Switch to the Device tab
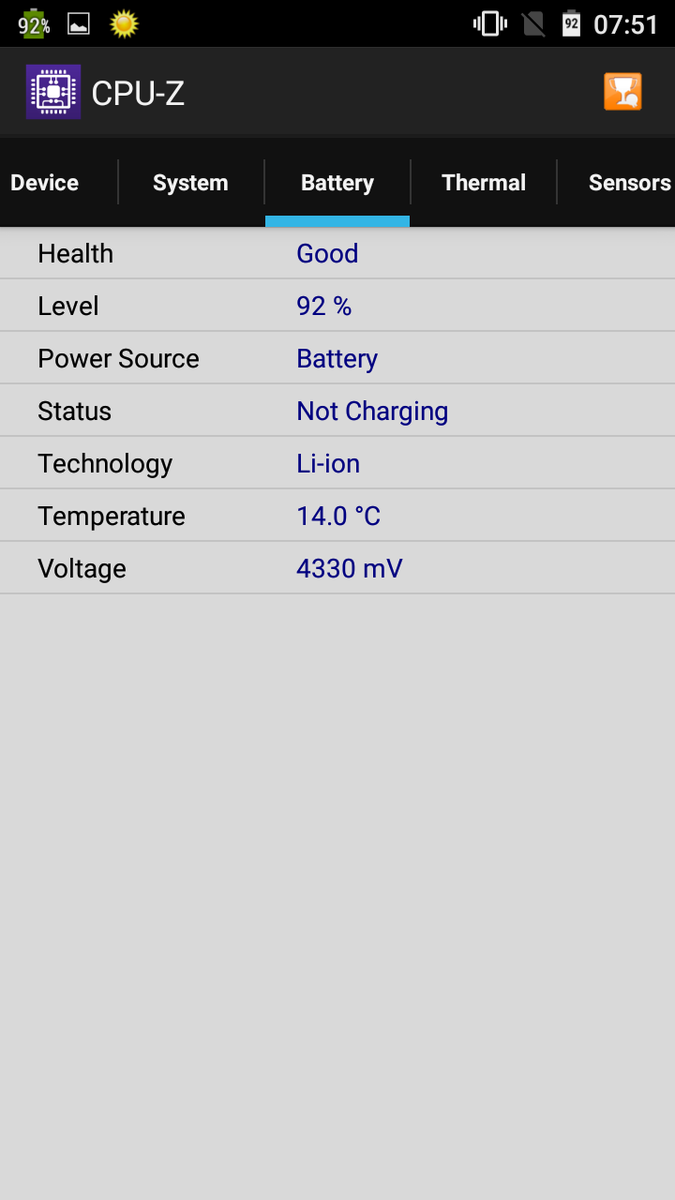The width and height of the screenshot is (675, 1200). coord(45,183)
